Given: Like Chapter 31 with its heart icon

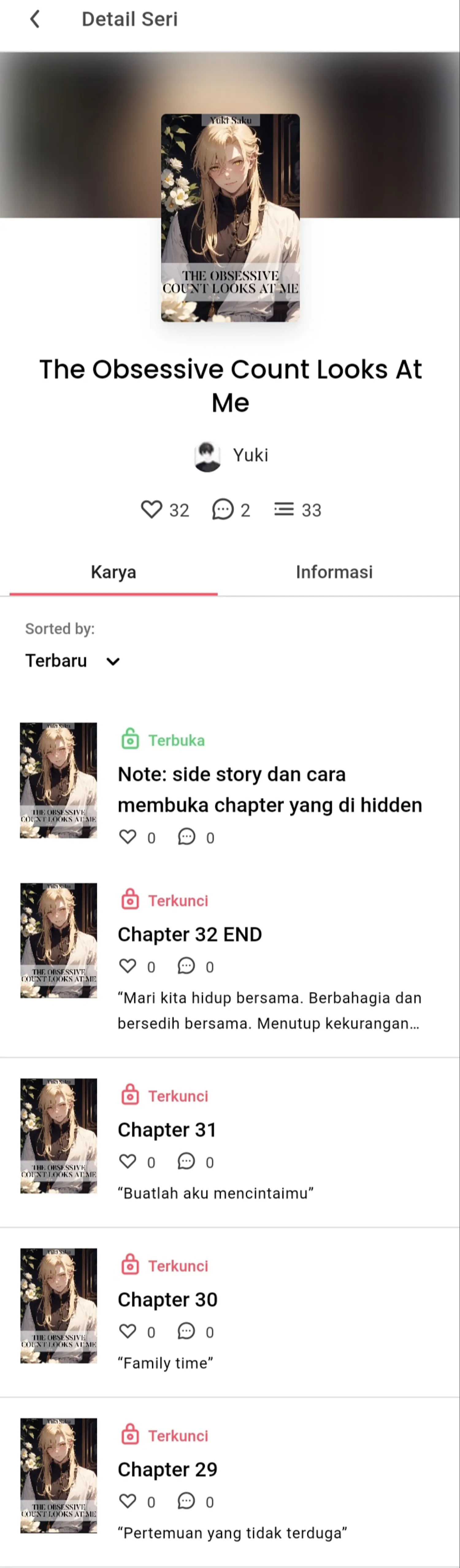Looking at the screenshot, I should point(128,1161).
